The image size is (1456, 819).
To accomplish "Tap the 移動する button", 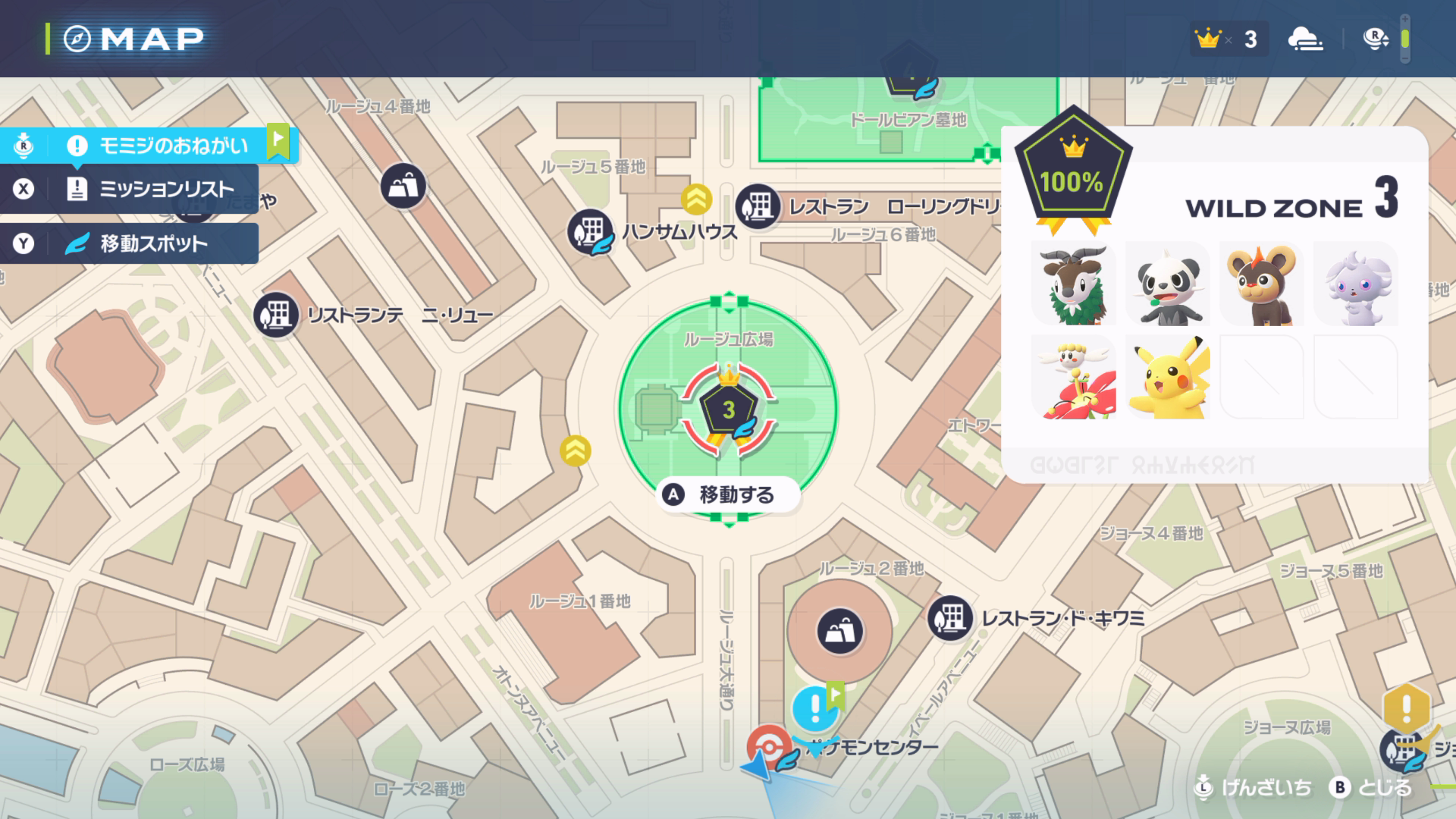I will [728, 494].
